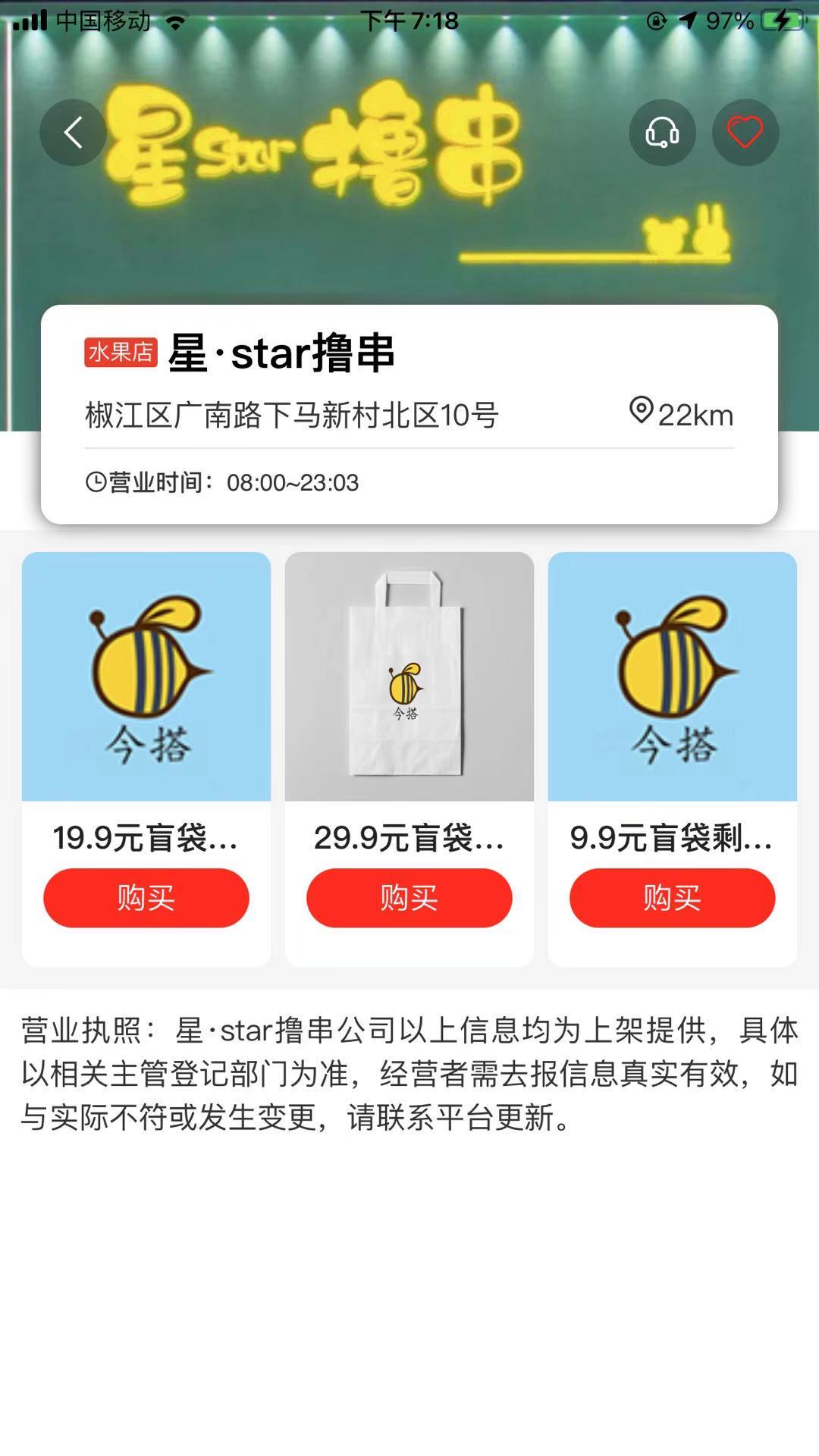The width and height of the screenshot is (819, 1456).
Task: Open the 29.9元盲袋 paper bag image
Action: click(x=409, y=676)
